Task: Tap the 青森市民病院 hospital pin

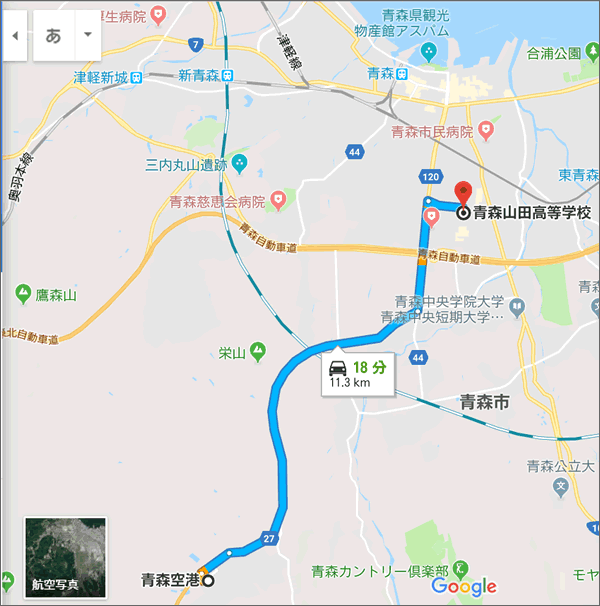Action: coord(487,129)
